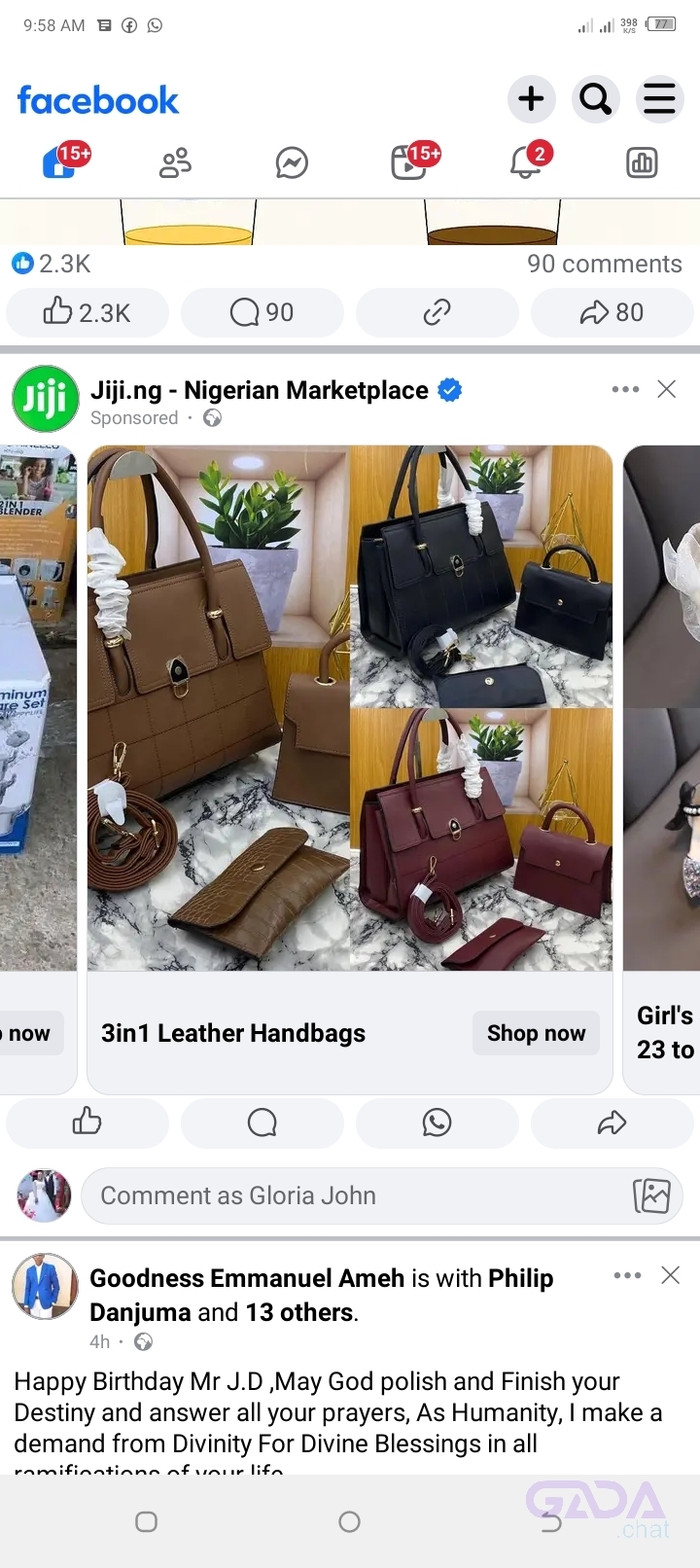700x1568 pixels.
Task: Tap the plus create button
Action: point(531,99)
